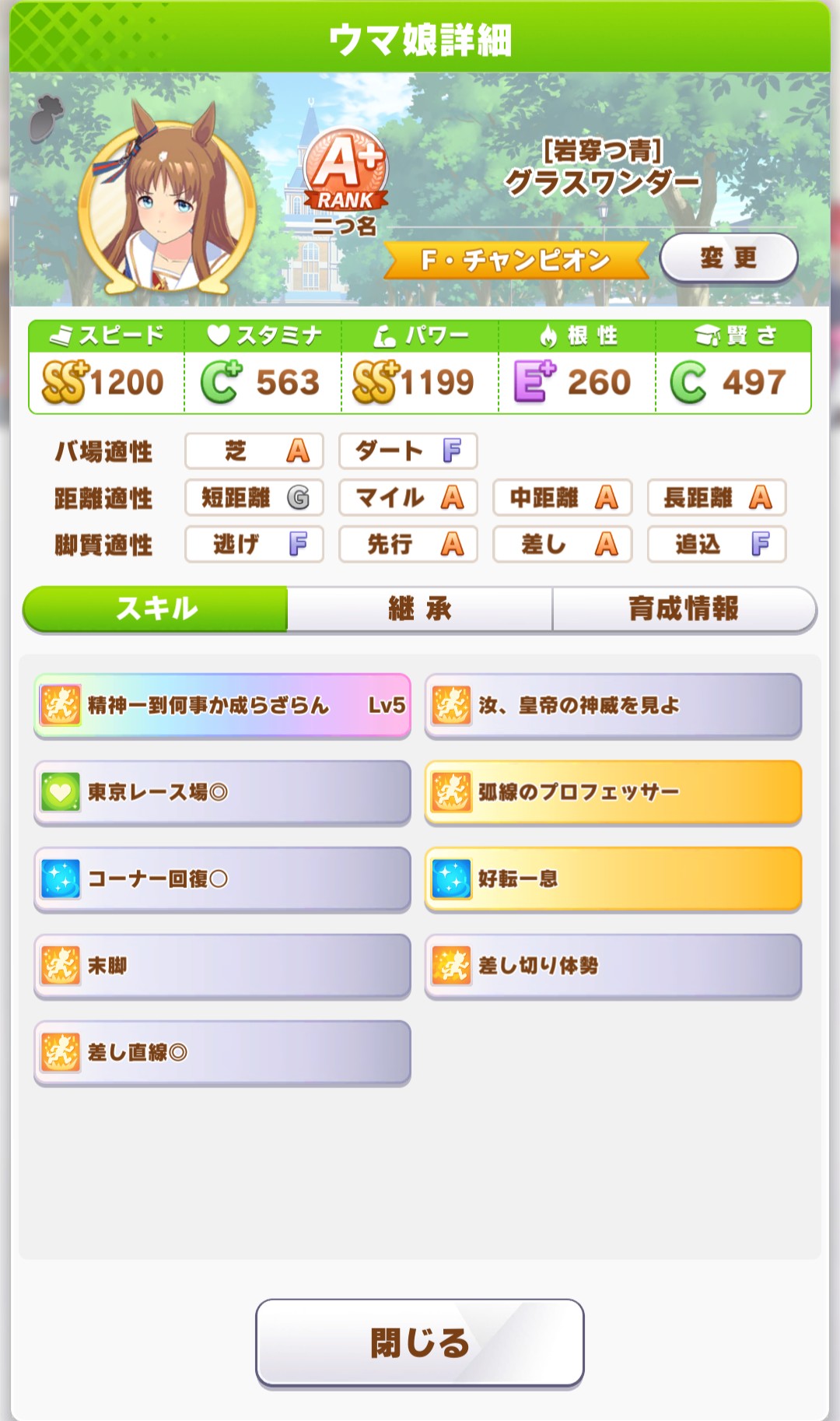Close the details with 閉じる
Viewport: 840px width, 1421px height.
tap(420, 1342)
